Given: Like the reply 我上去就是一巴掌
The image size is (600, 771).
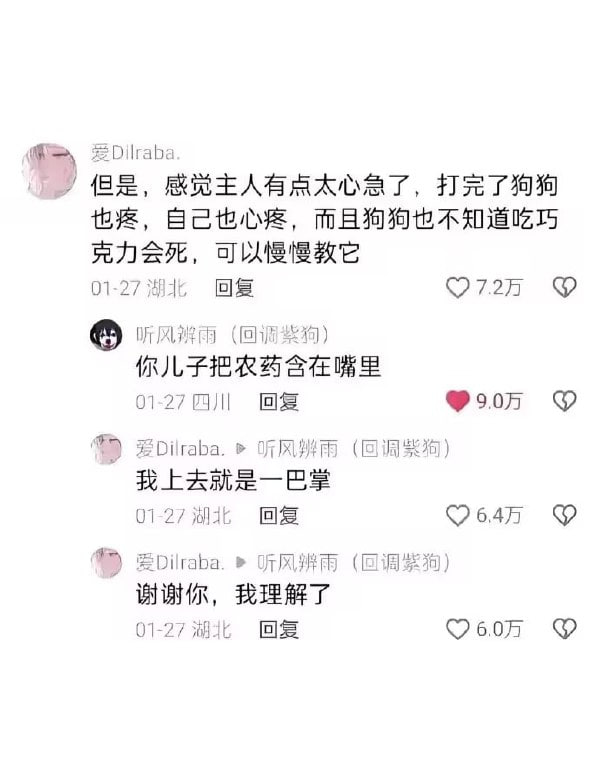Looking at the screenshot, I should 457,515.
